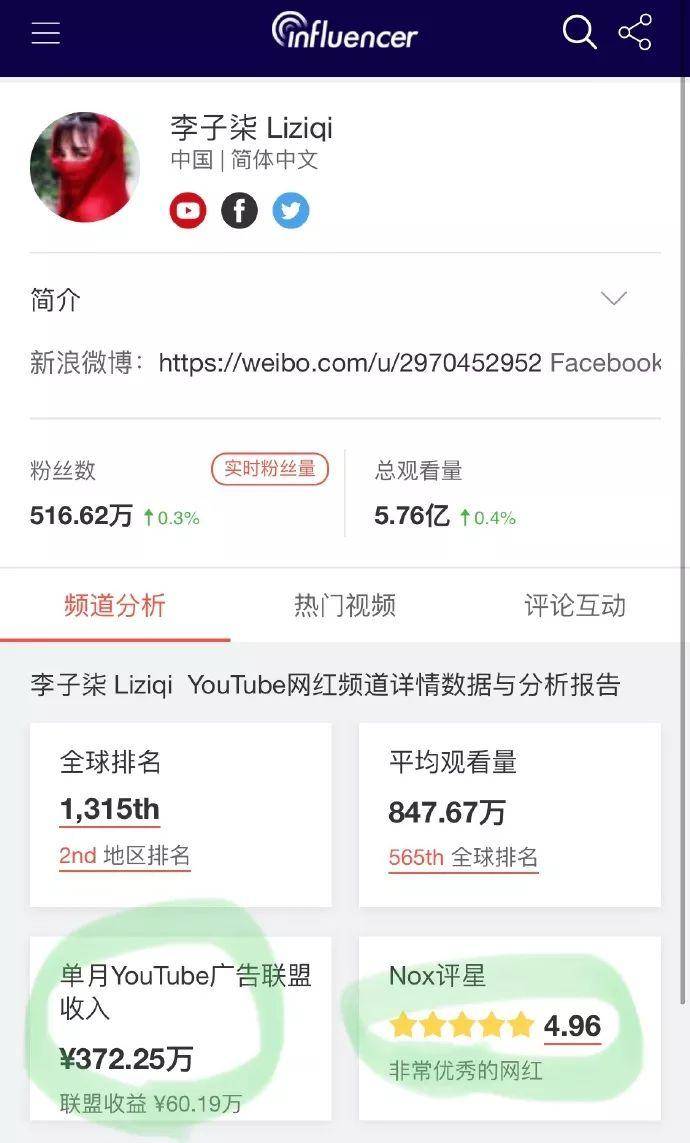Open the 2nd 地区排名 link
The height and width of the screenshot is (1143, 690).
125,856
